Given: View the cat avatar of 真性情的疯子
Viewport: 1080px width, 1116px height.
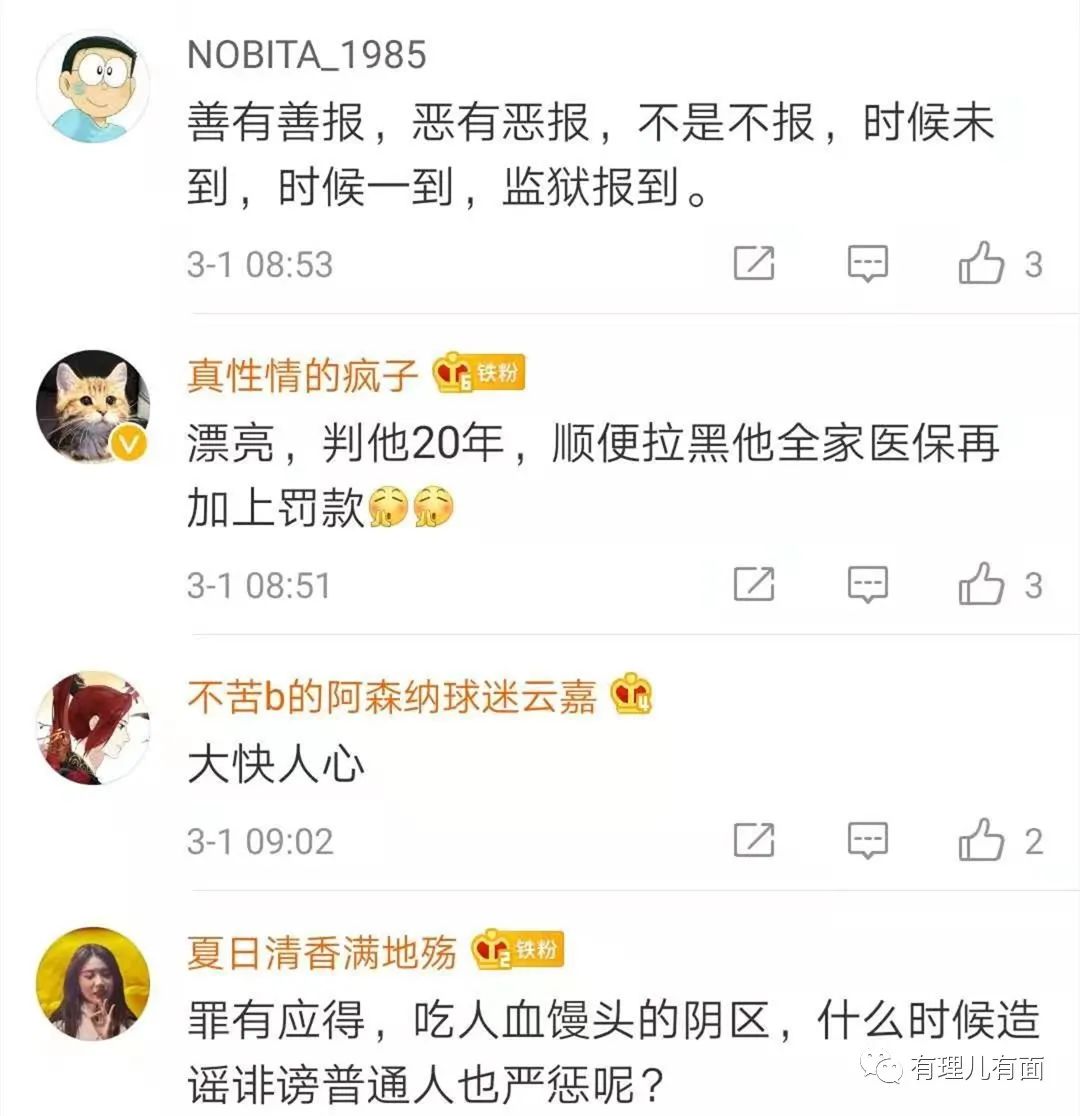Looking at the screenshot, I should point(92,406).
